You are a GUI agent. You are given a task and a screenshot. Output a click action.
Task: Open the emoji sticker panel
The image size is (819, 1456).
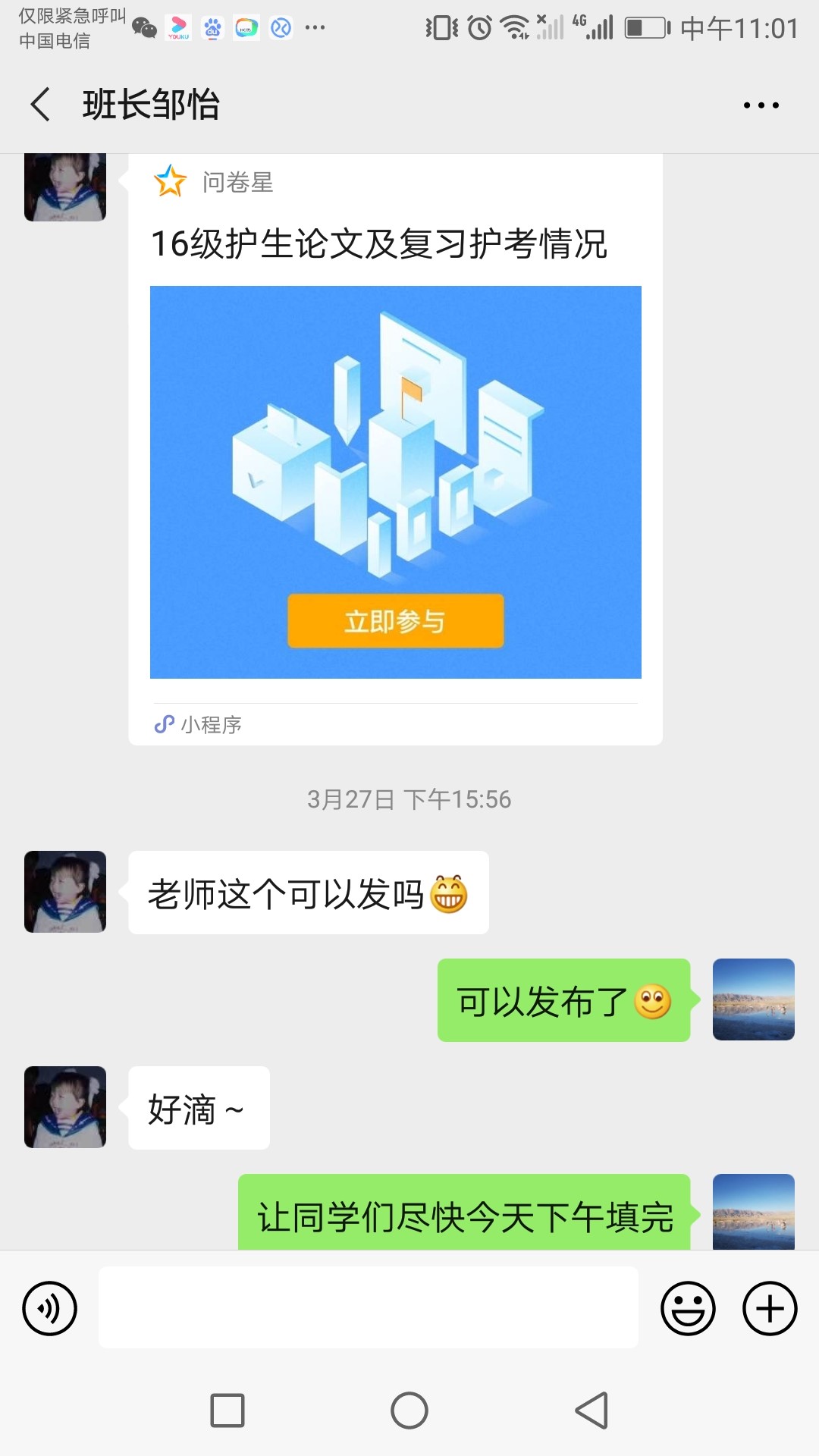click(688, 1308)
